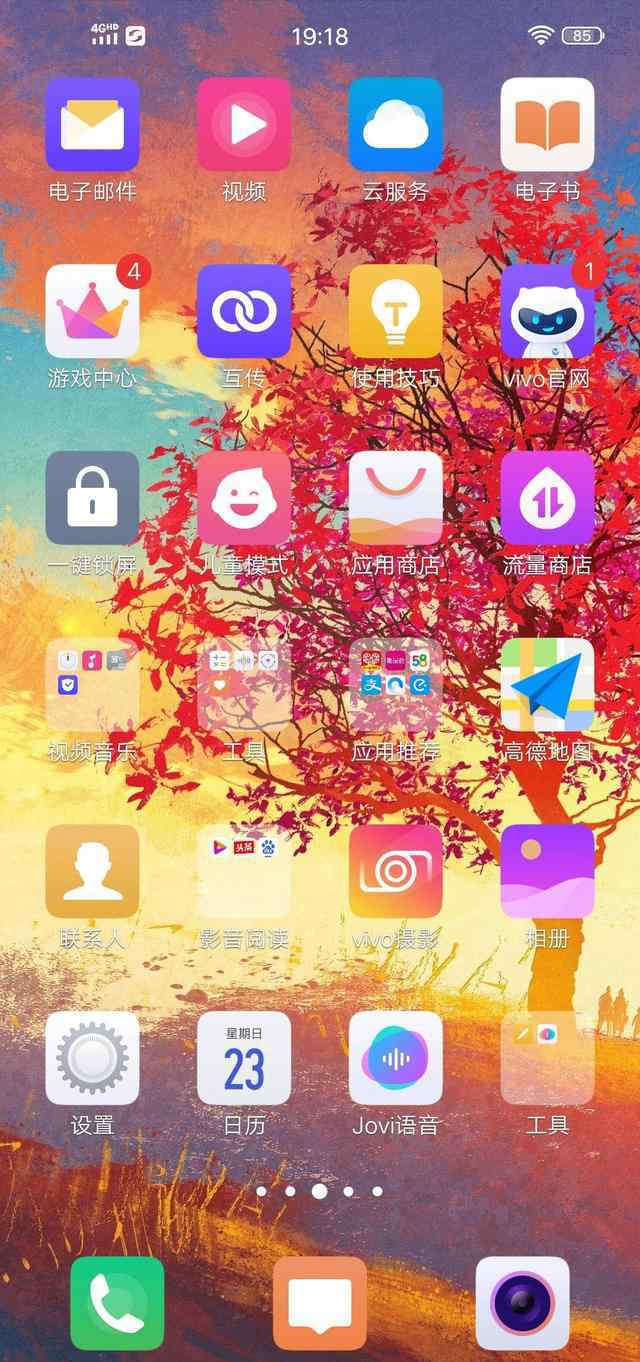Viewport: 640px width, 1362px height.
Task: Launch 高德地图 maps
Action: point(548,685)
